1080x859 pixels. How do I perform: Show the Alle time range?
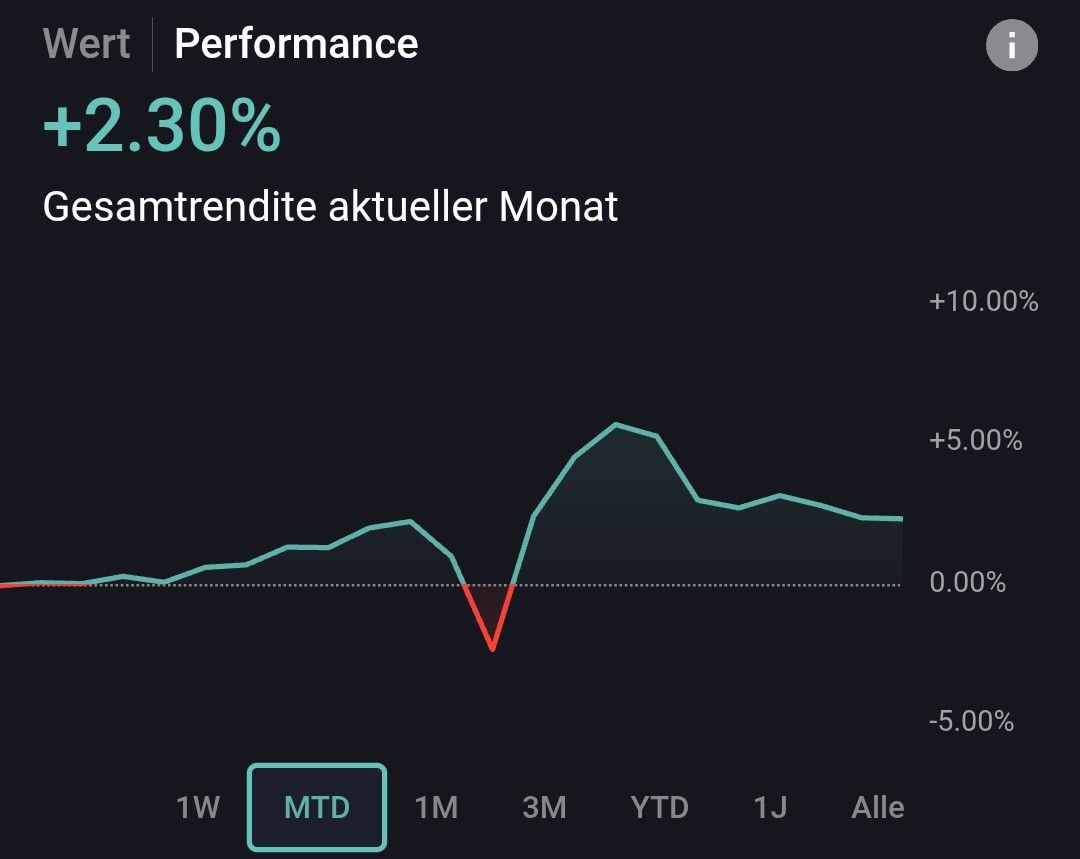(877, 807)
